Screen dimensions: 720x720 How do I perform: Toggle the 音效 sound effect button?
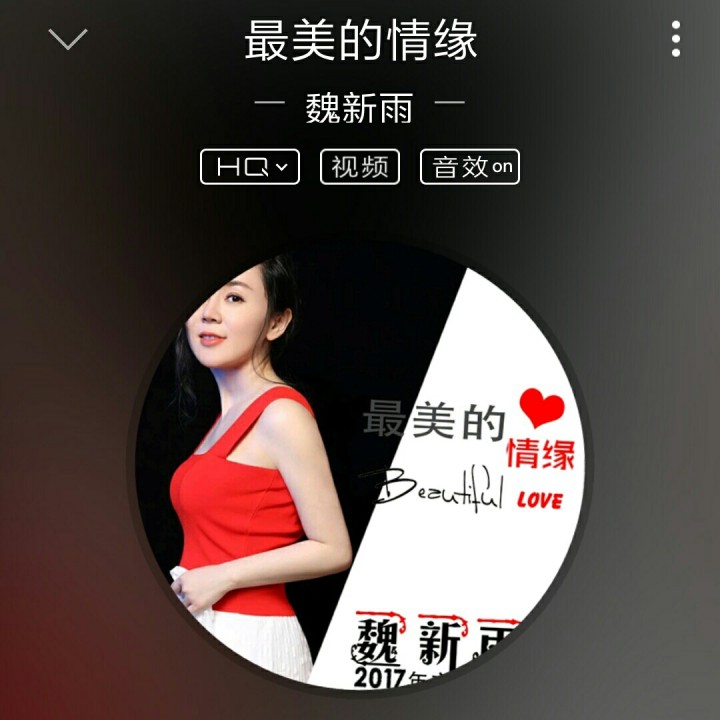470,167
